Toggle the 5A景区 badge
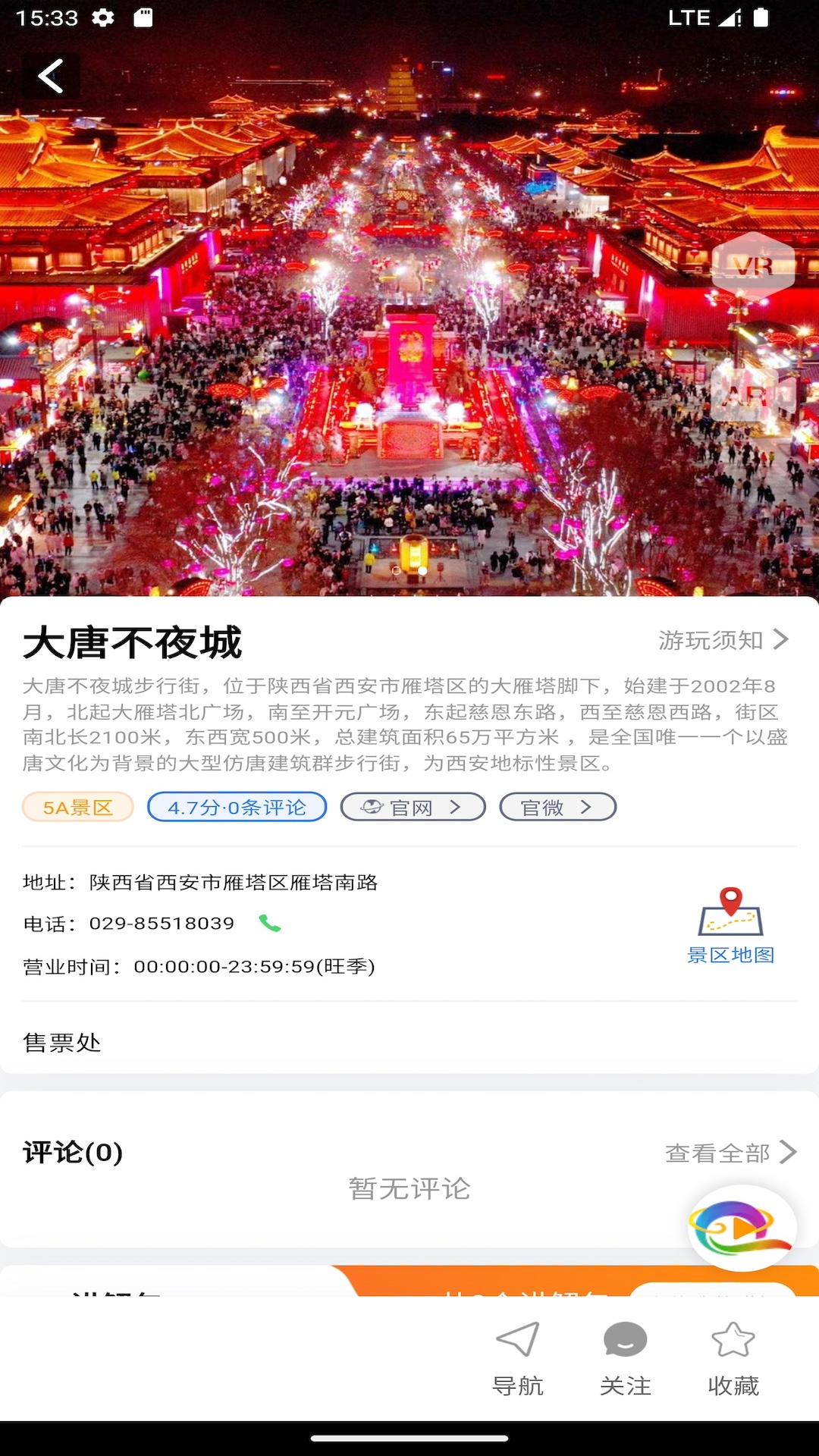Screen dimensions: 819x1456 point(77,807)
